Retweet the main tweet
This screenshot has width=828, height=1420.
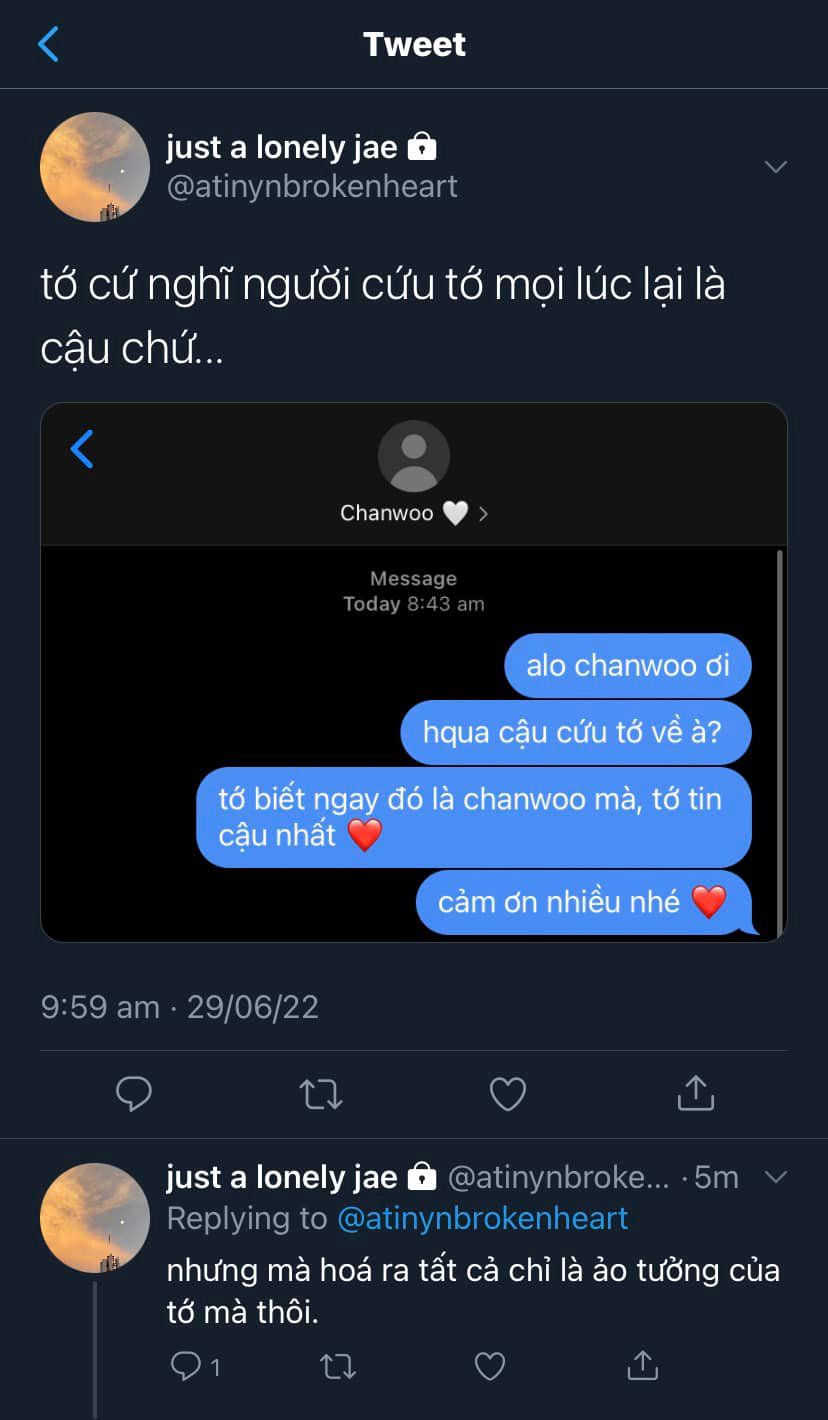pyautogui.click(x=321, y=1094)
